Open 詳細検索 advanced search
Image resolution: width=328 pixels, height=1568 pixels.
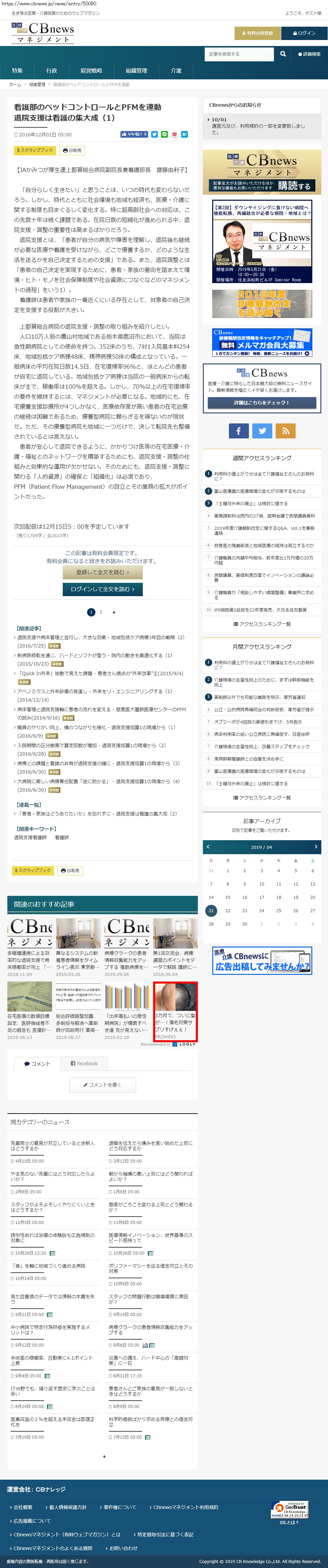pos(309,54)
